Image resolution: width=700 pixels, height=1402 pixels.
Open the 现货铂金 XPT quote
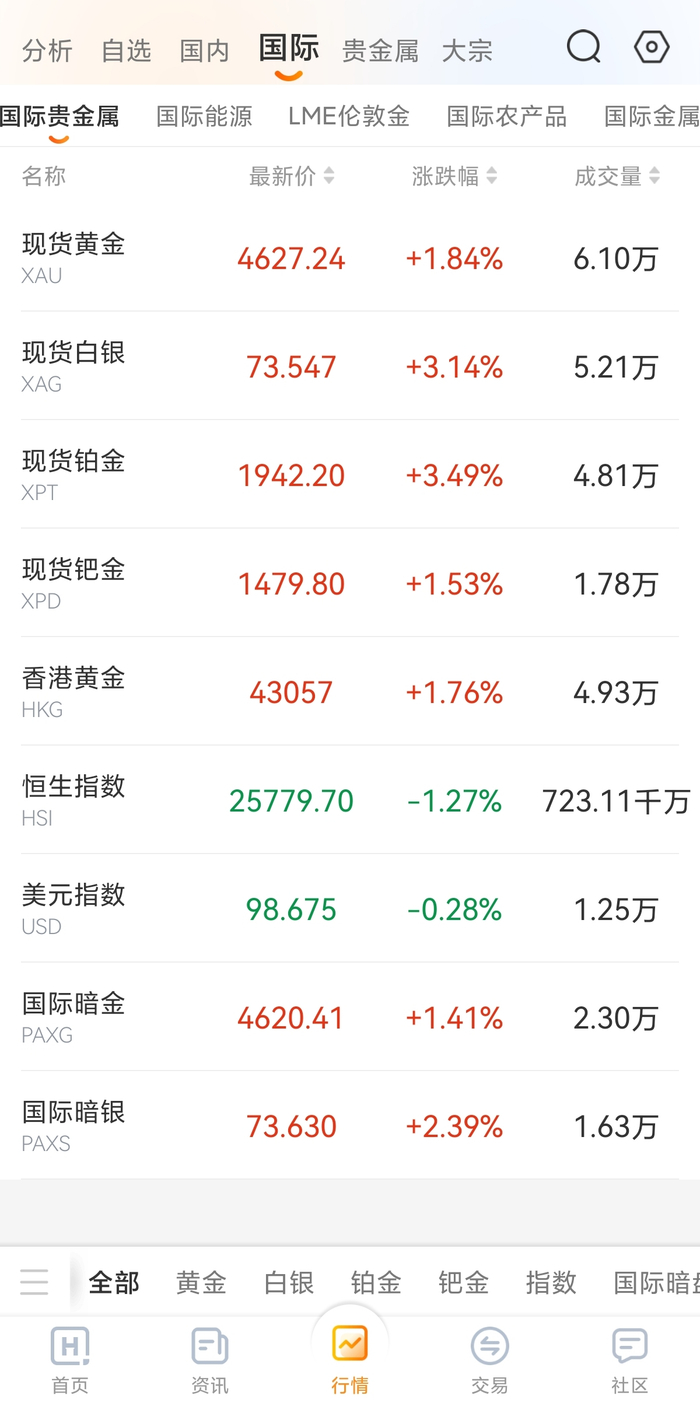click(x=350, y=475)
